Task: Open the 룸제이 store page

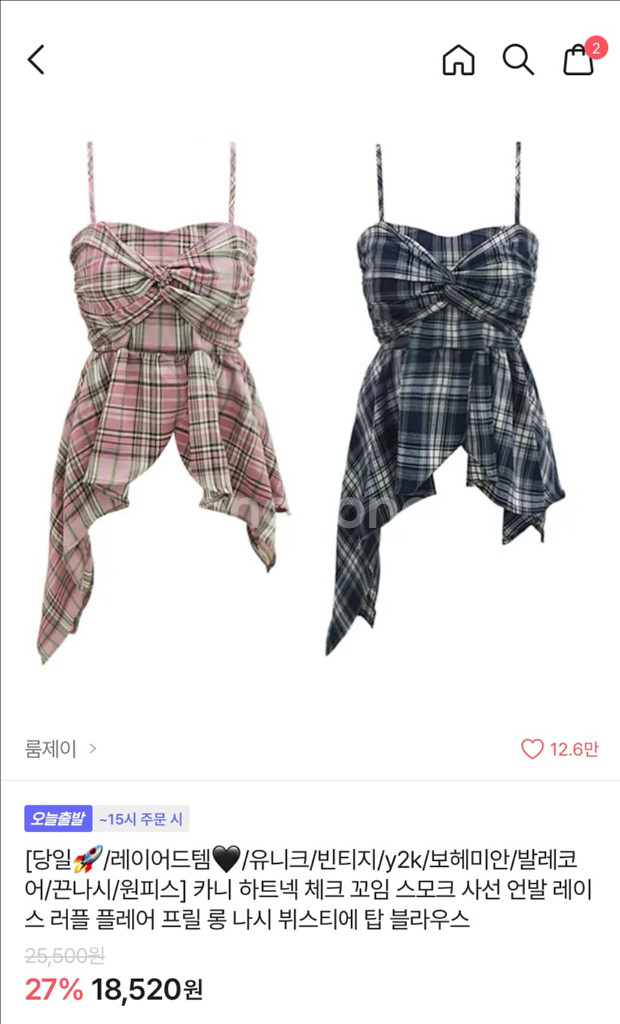Action: pyautogui.click(x=60, y=748)
